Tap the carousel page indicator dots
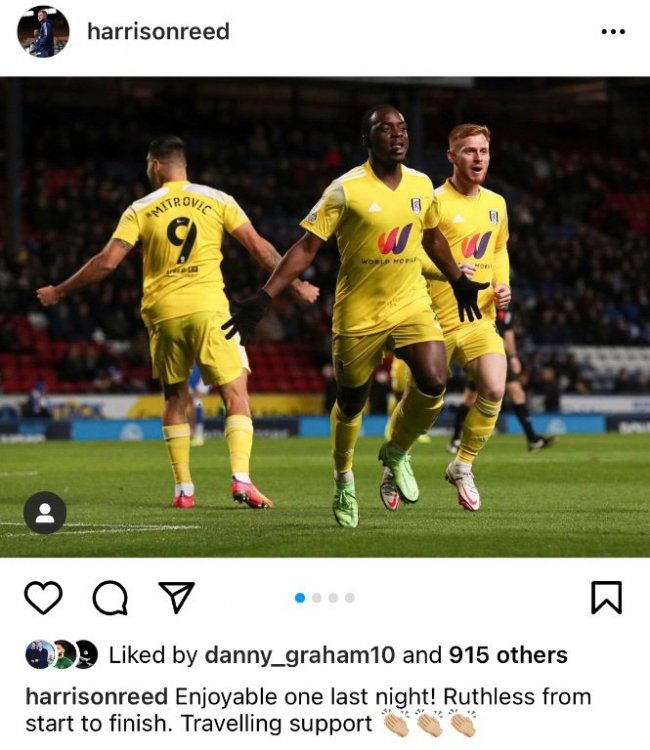 tap(325, 597)
